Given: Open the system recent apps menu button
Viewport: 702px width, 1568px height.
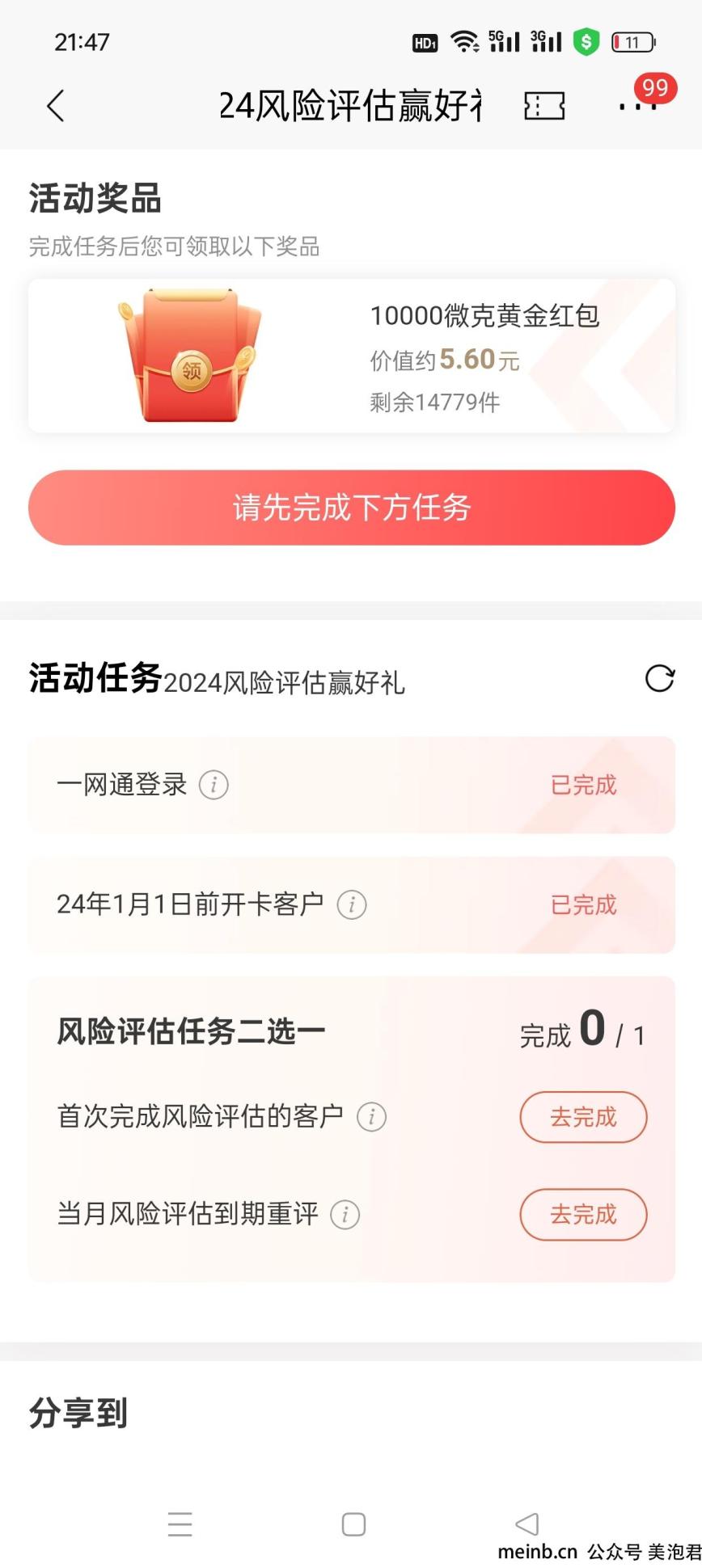Looking at the screenshot, I should tap(180, 1524).
